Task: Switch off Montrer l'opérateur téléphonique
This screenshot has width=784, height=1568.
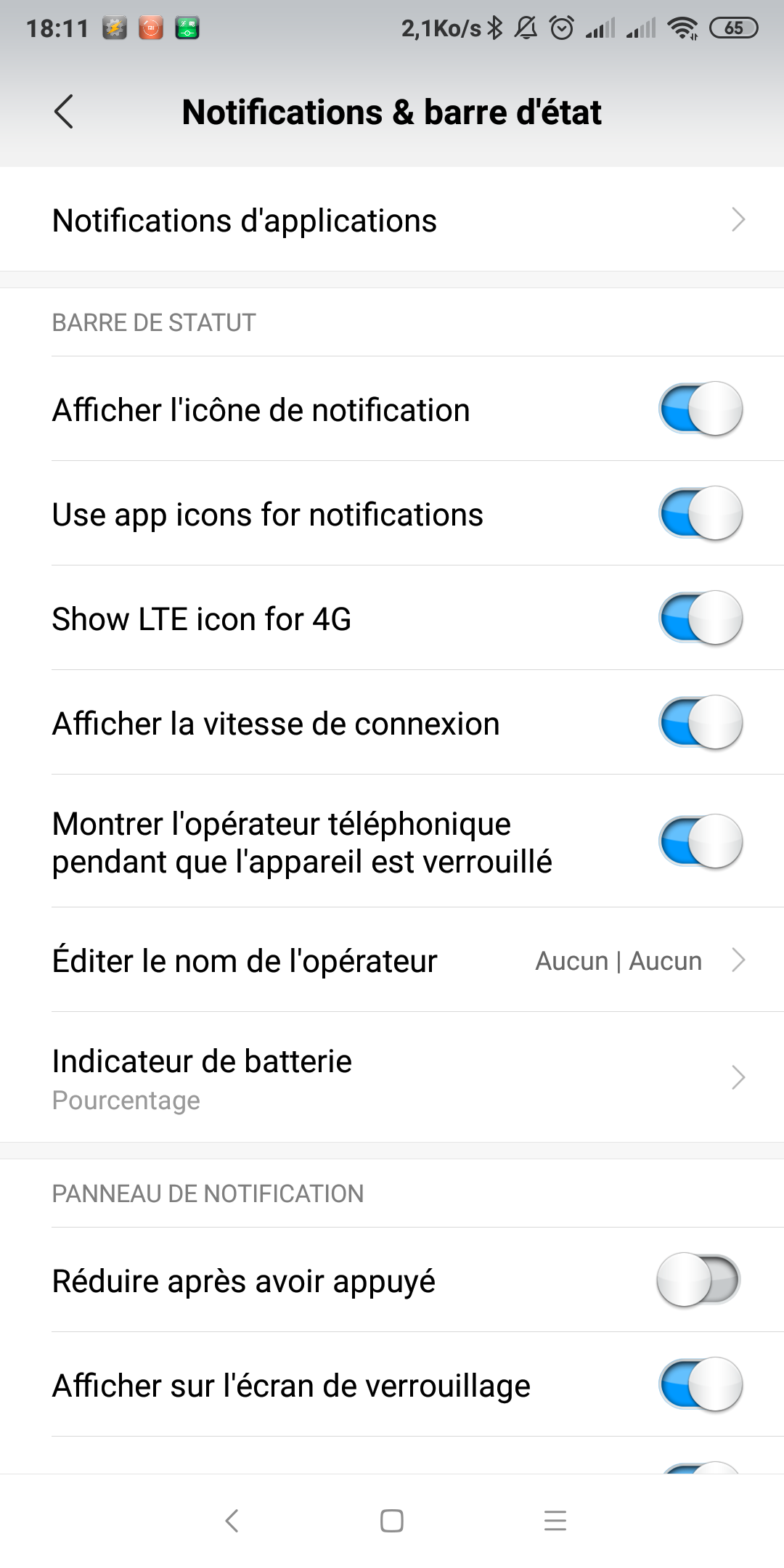Action: [700, 841]
